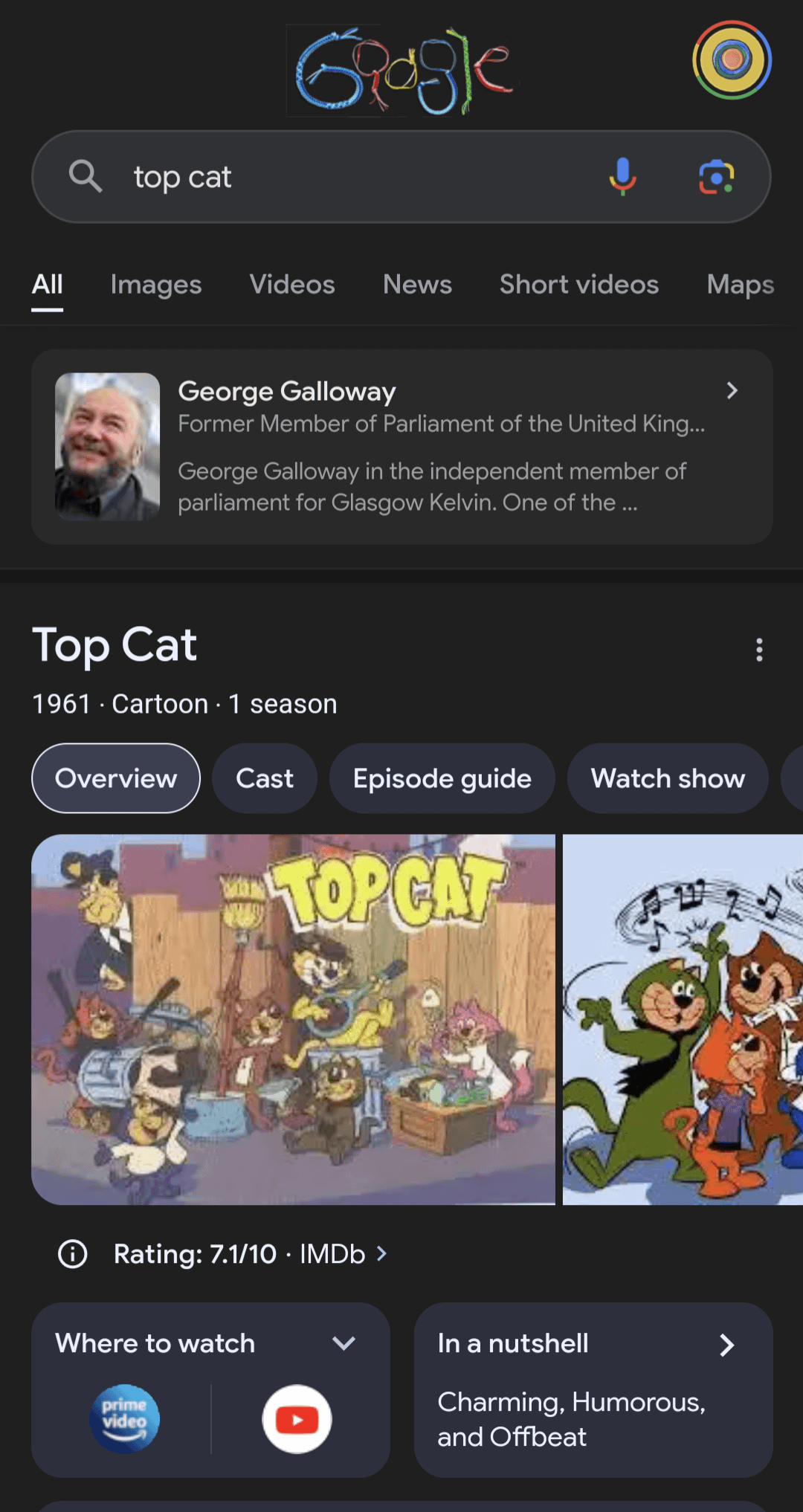The image size is (803, 1512).
Task: Select the Episode guide chip
Action: coord(442,778)
